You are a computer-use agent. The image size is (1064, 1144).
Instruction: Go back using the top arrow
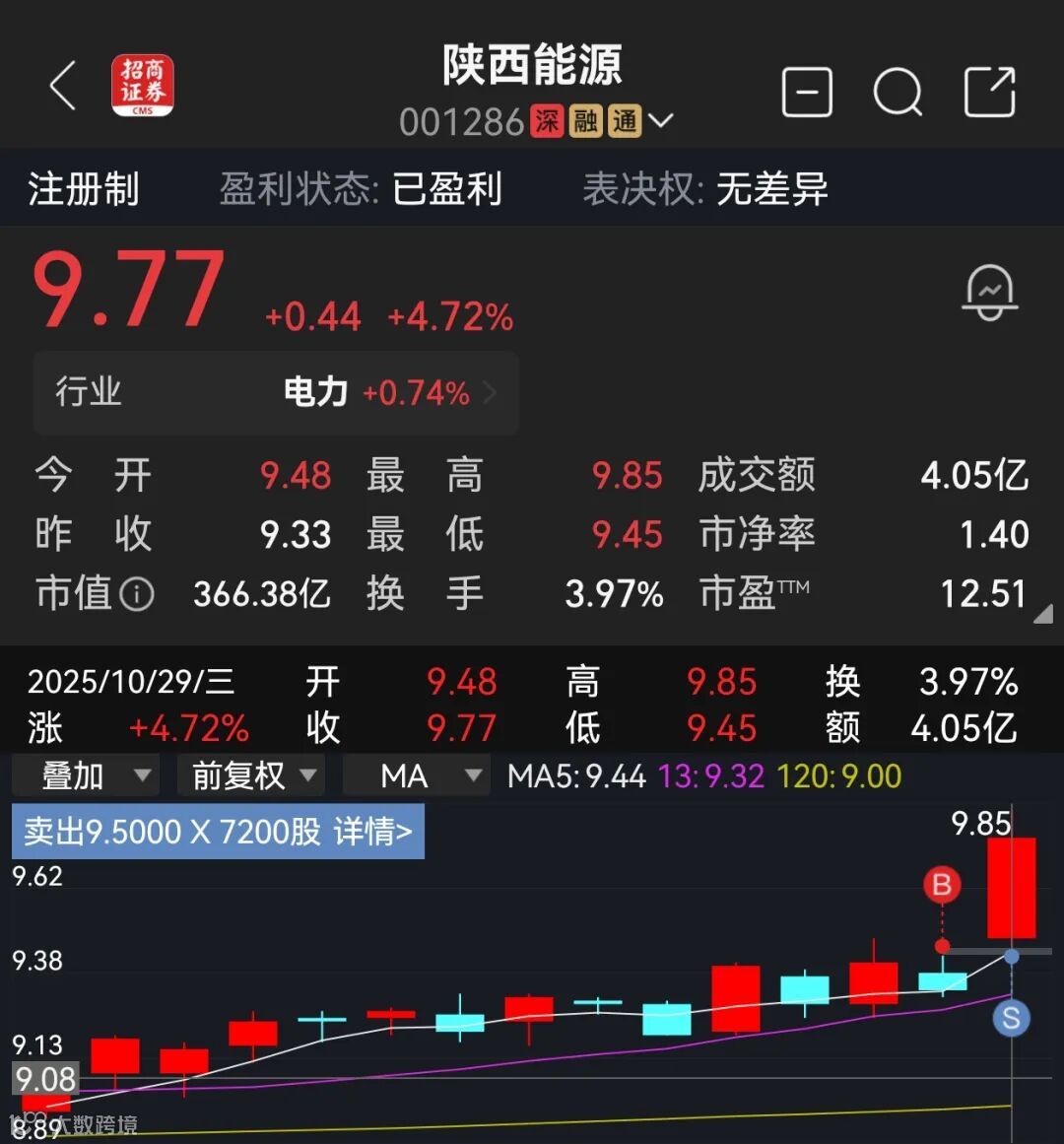click(63, 86)
